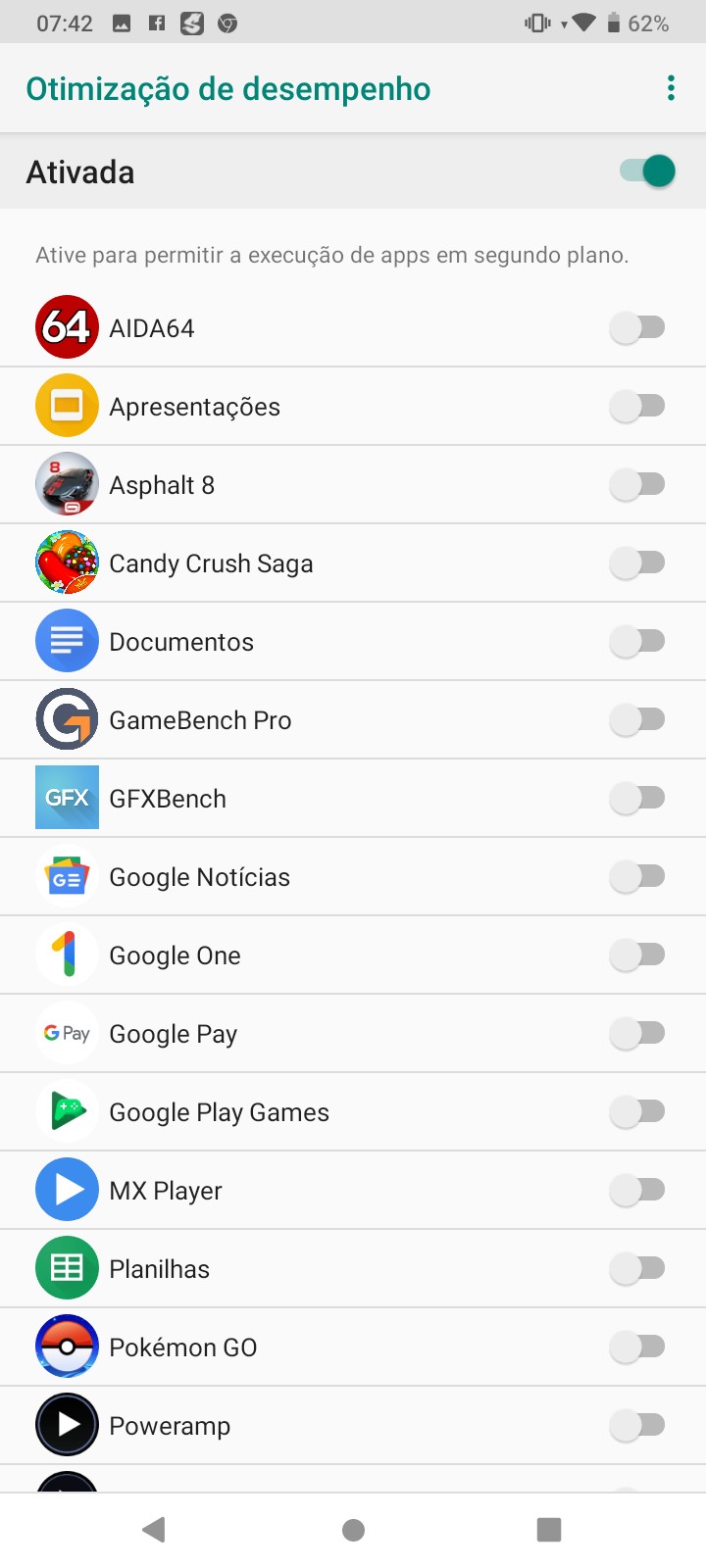Enable the Google One switch
This screenshot has height=1568, width=706.
(x=637, y=955)
